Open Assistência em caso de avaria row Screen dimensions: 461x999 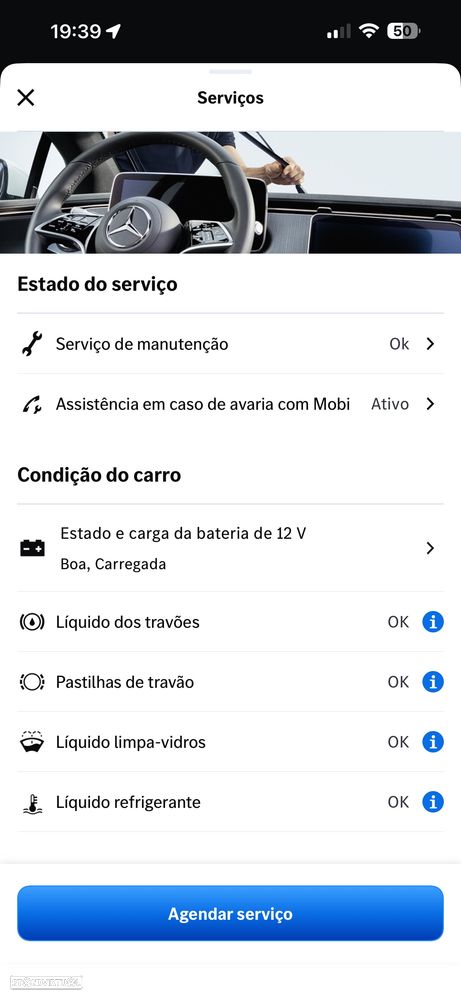click(230, 404)
